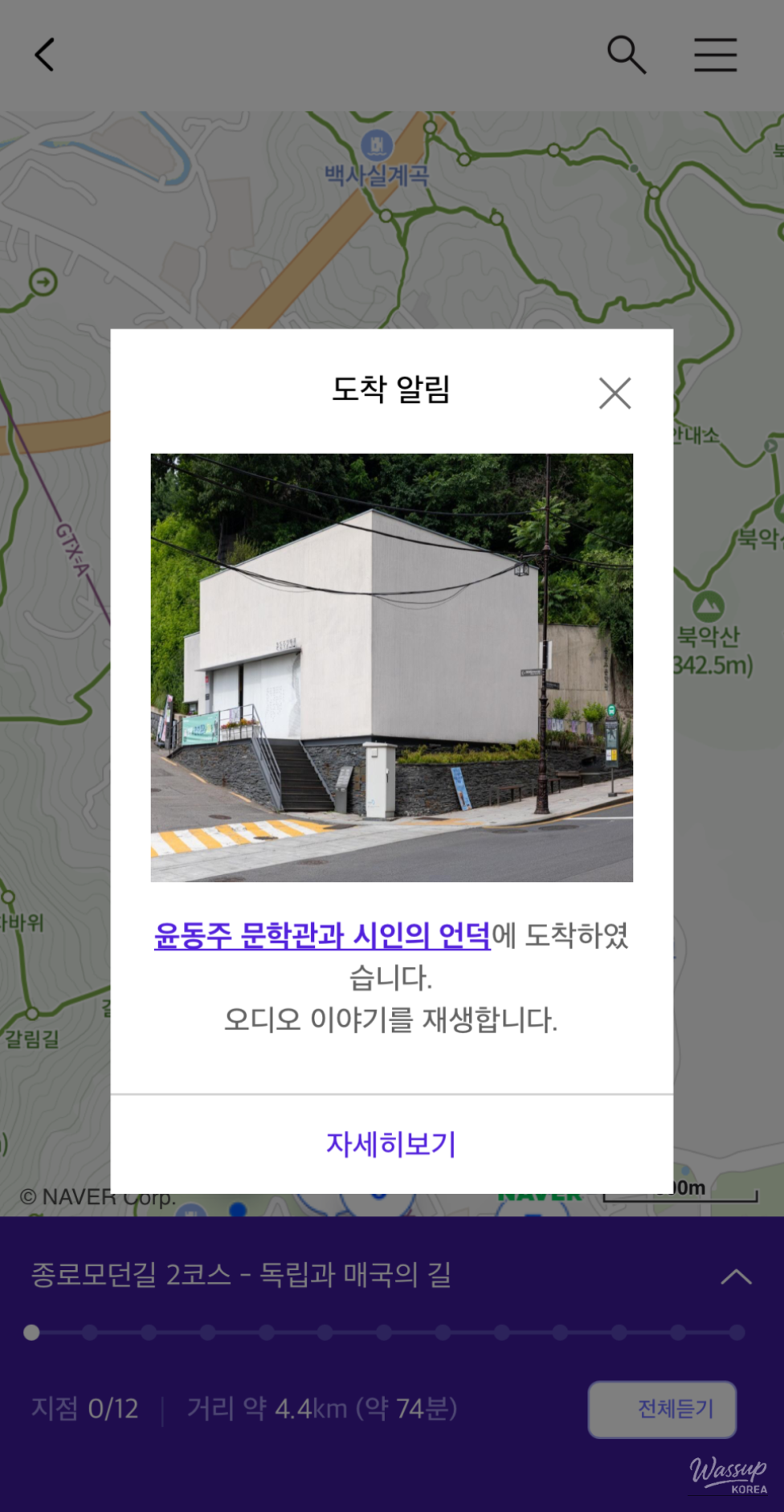Screen dimensions: 784x1512
Task: Open search from the top bar
Action: 626,55
